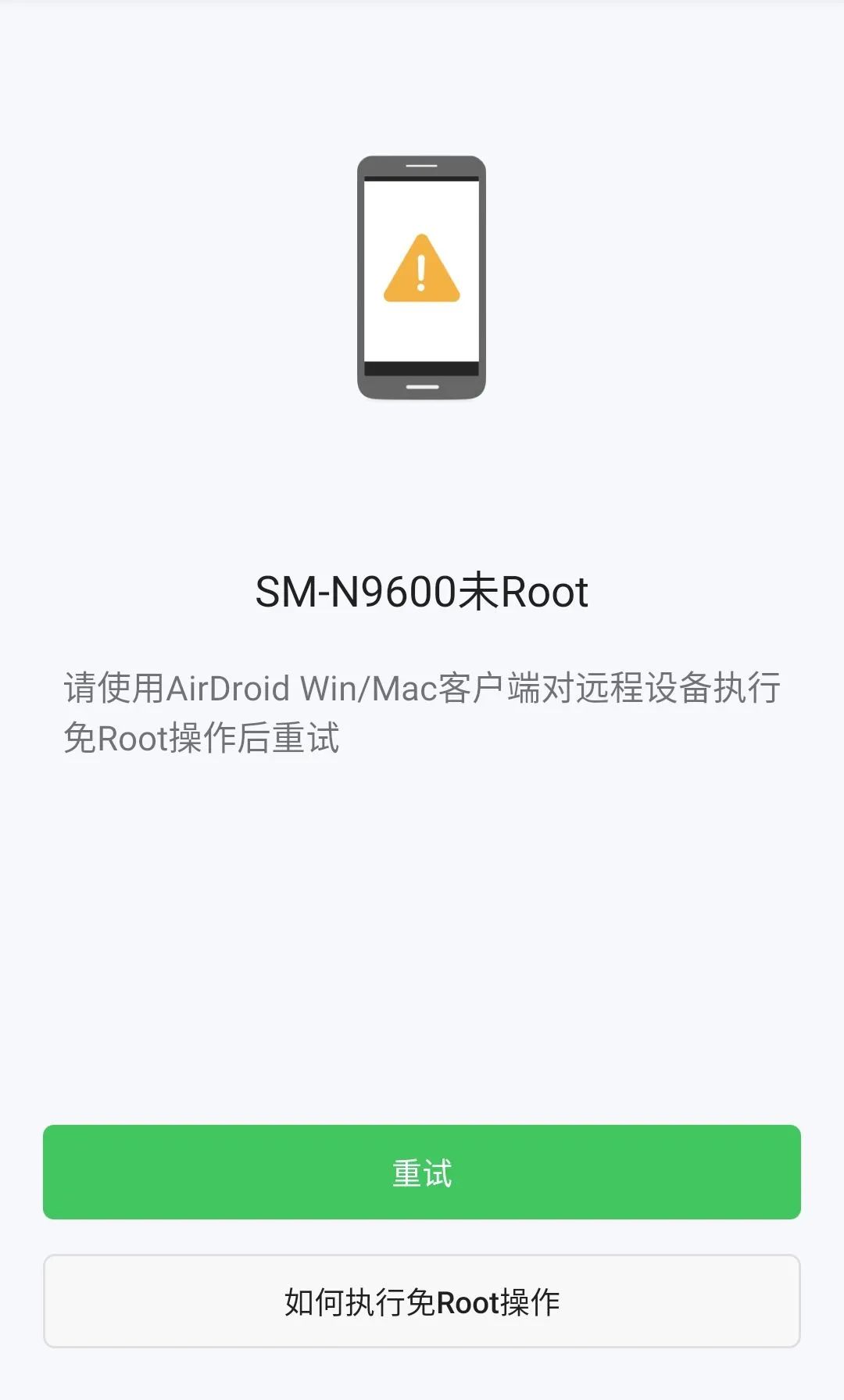Select the AirDroid Win/Mac instruction text
The height and width of the screenshot is (1400, 844).
pyautogui.click(x=422, y=688)
